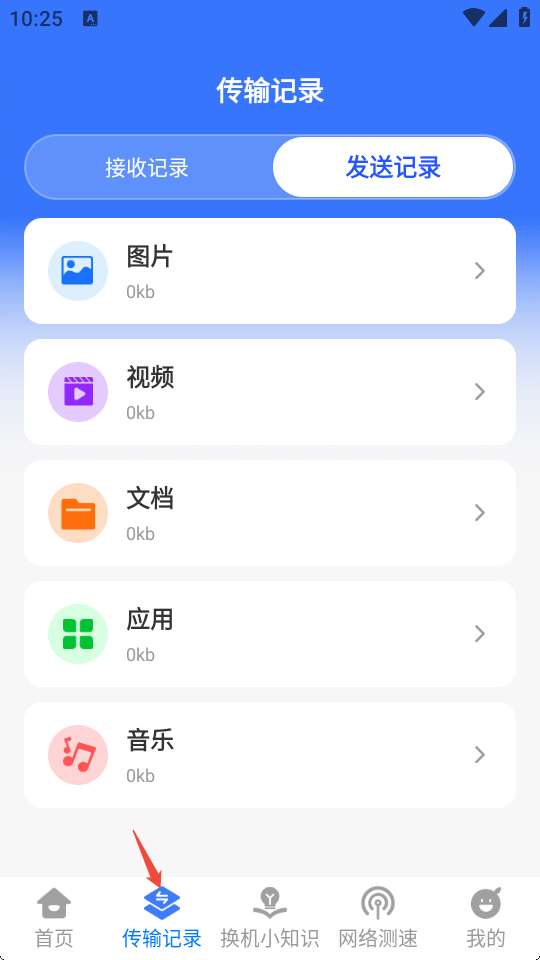The width and height of the screenshot is (540, 960).
Task: View the 音乐 transfer records
Action: coord(270,754)
